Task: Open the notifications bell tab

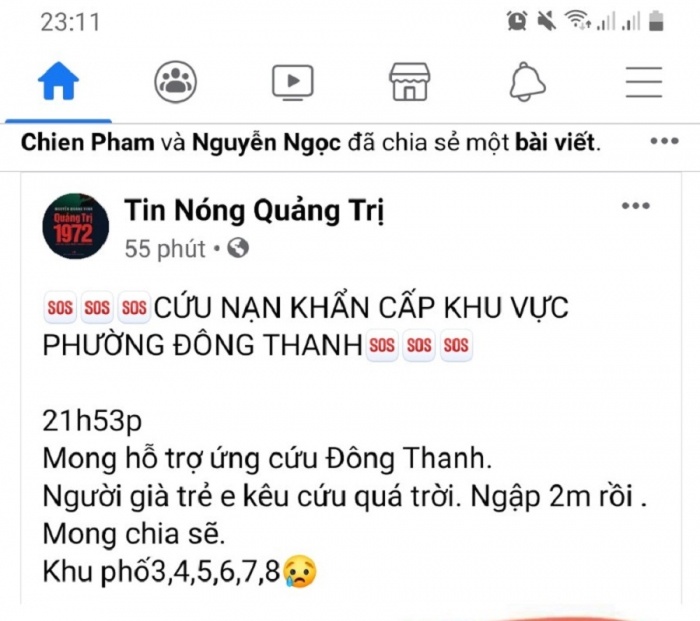Action: click(x=527, y=82)
